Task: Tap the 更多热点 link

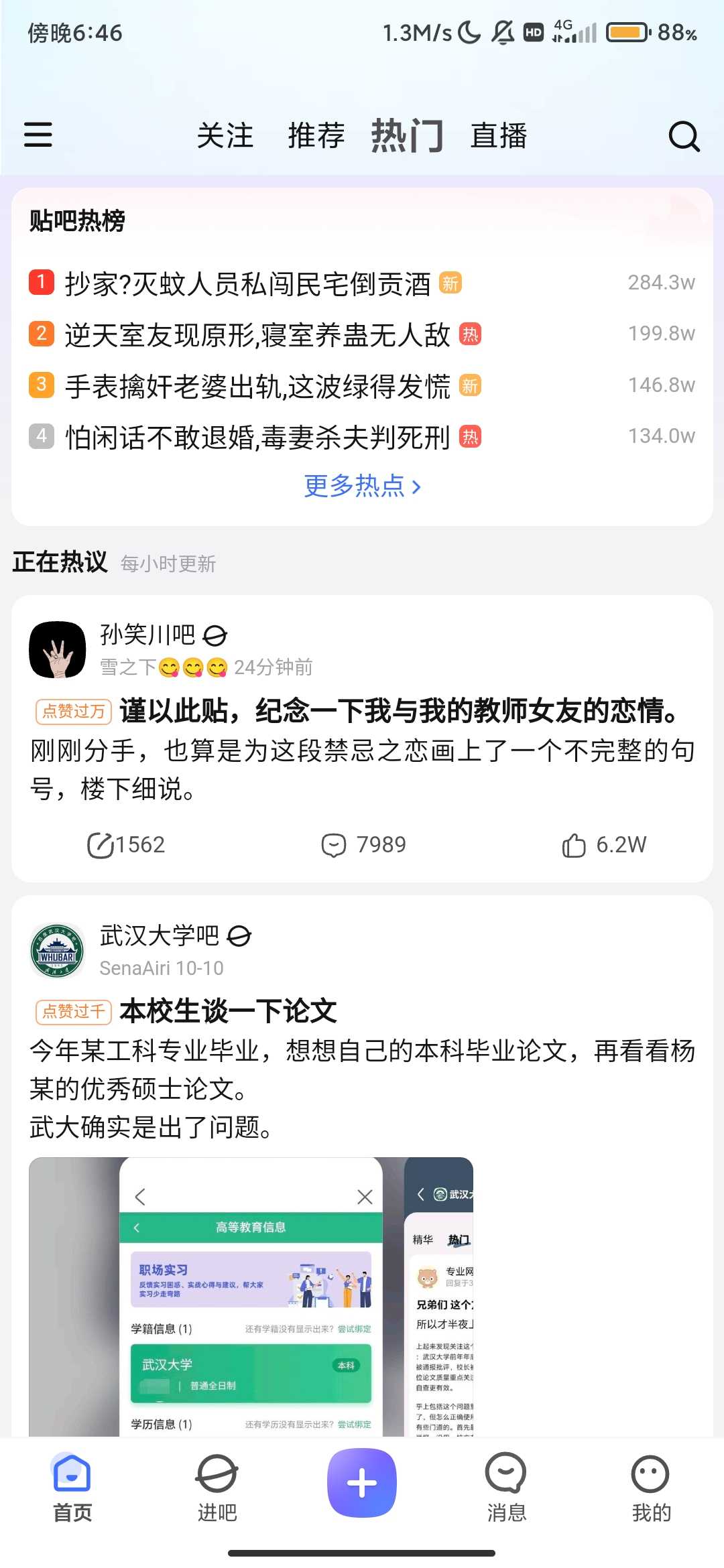Action: (x=362, y=486)
